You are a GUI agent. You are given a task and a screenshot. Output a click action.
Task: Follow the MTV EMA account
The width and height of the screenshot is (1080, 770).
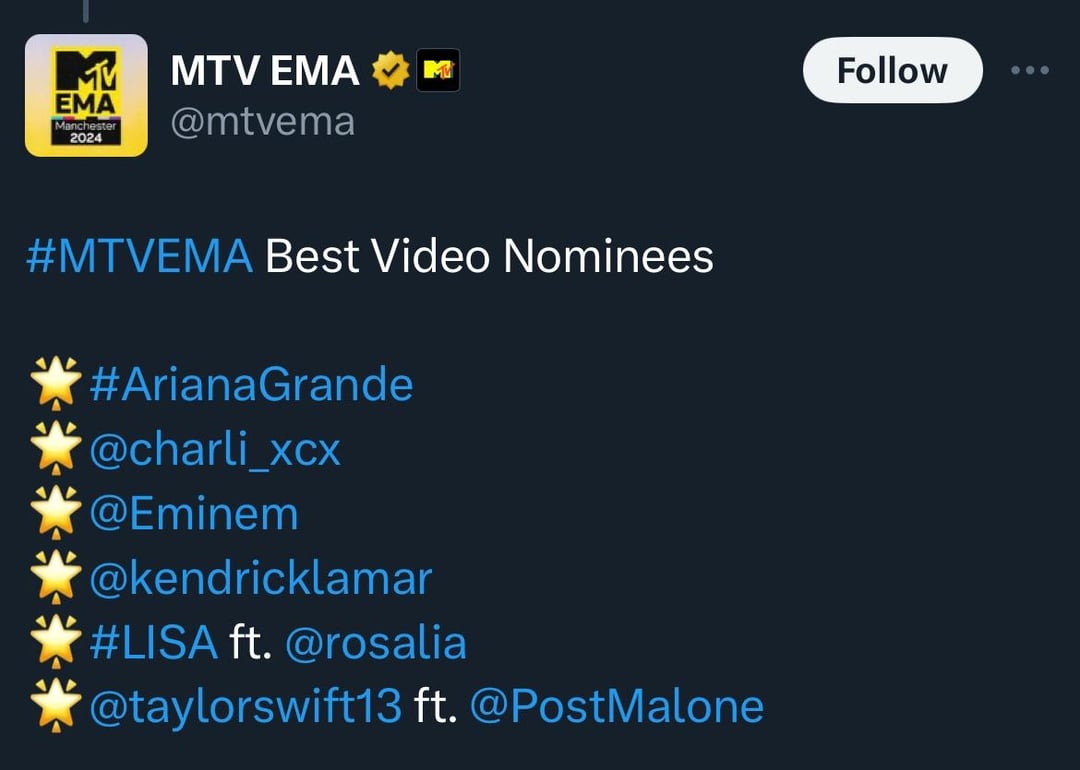pos(892,71)
